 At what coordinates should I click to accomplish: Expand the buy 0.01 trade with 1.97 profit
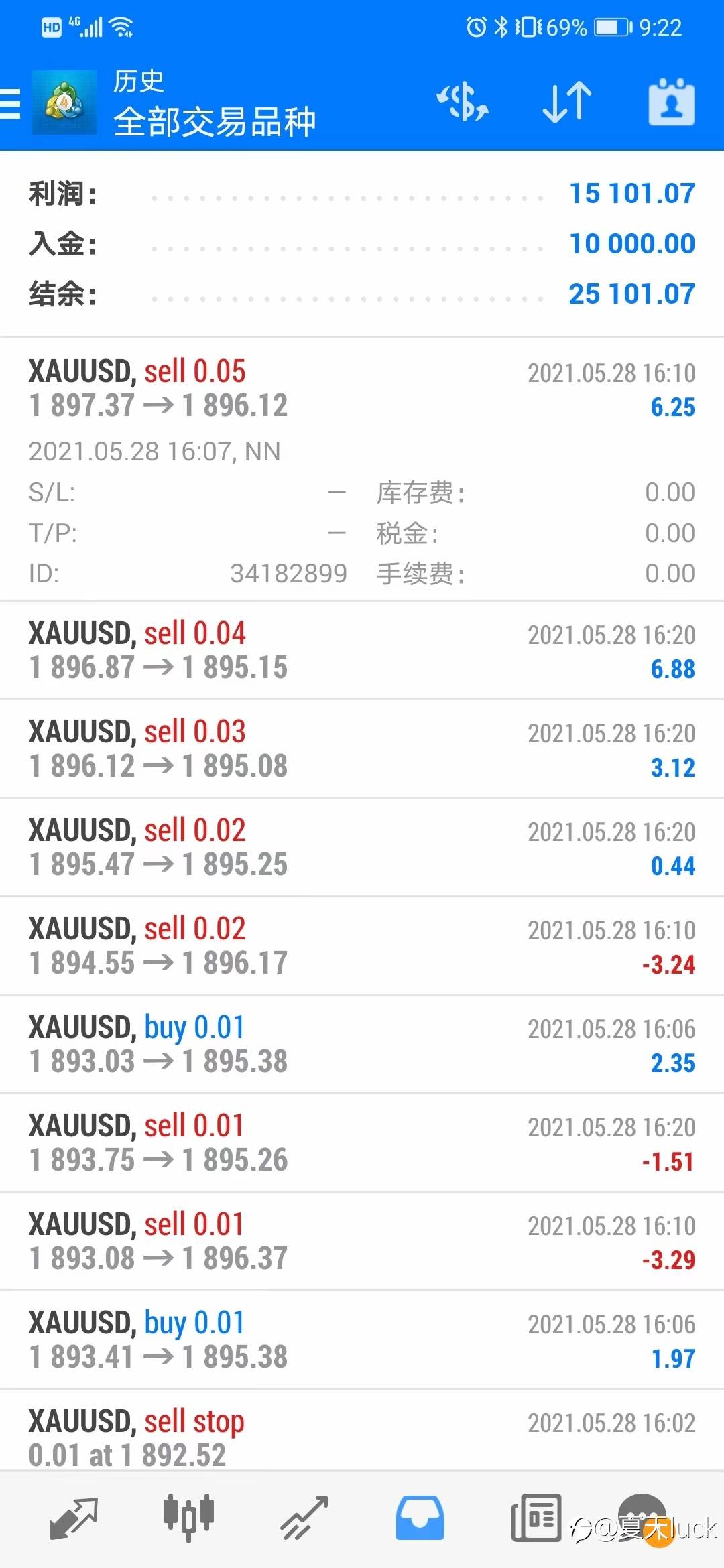362,1340
